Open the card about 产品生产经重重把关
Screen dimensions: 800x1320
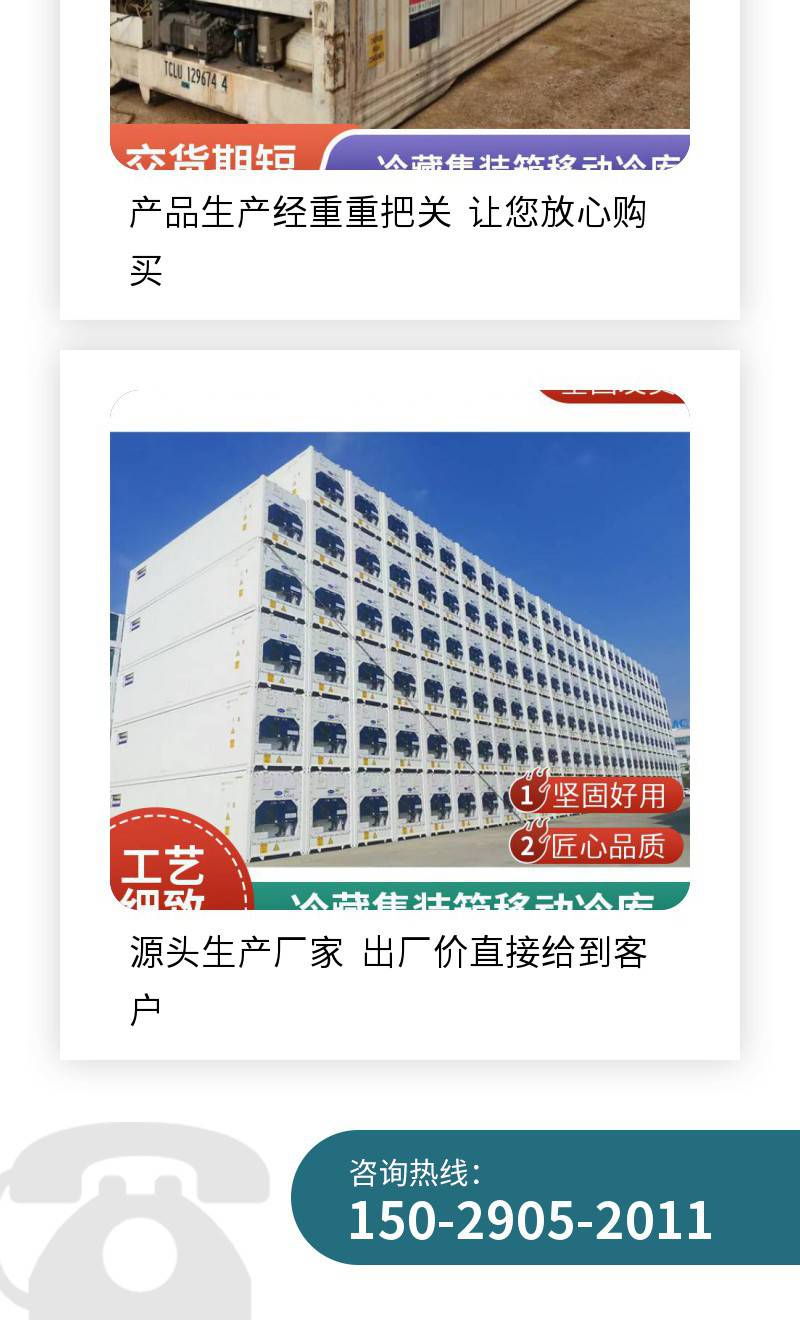tap(388, 213)
